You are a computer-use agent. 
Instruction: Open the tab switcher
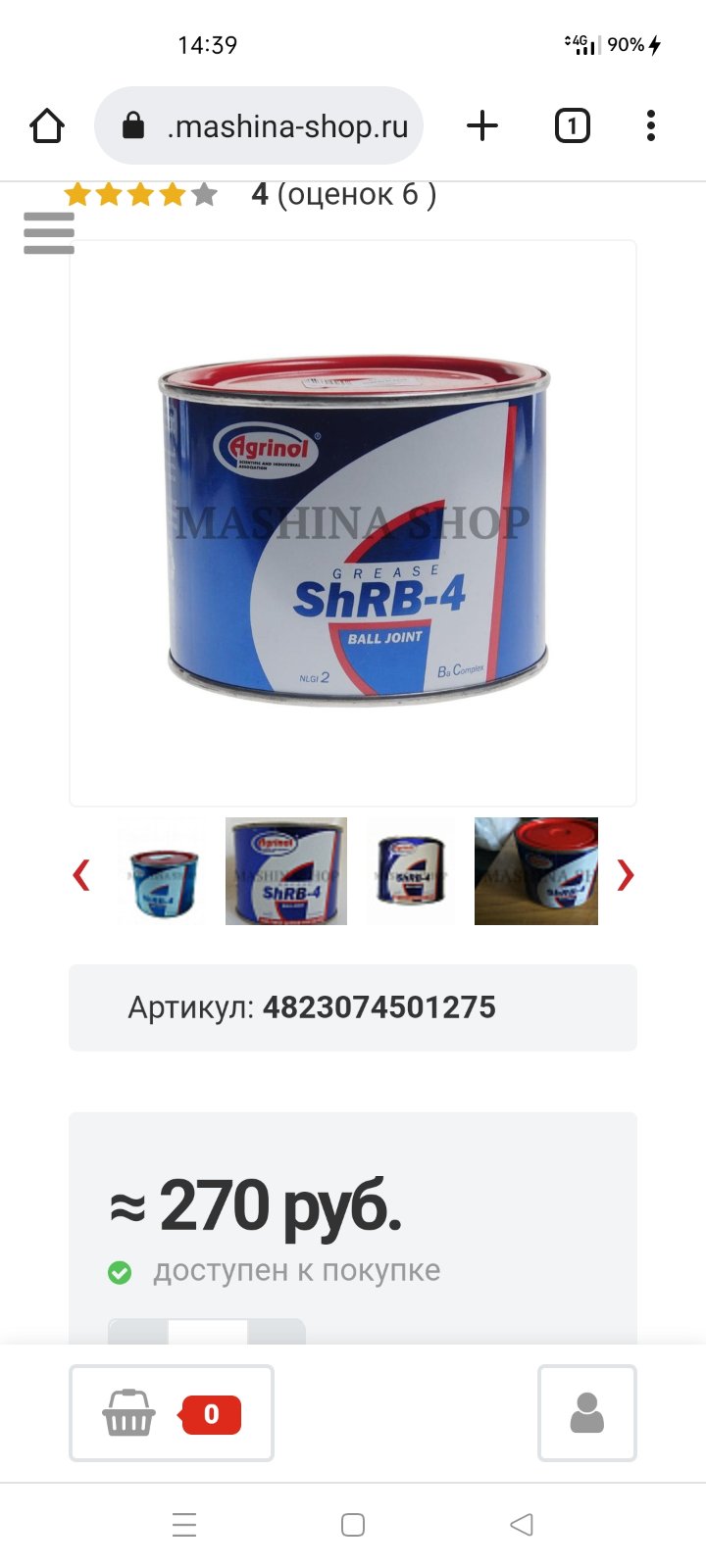[573, 126]
